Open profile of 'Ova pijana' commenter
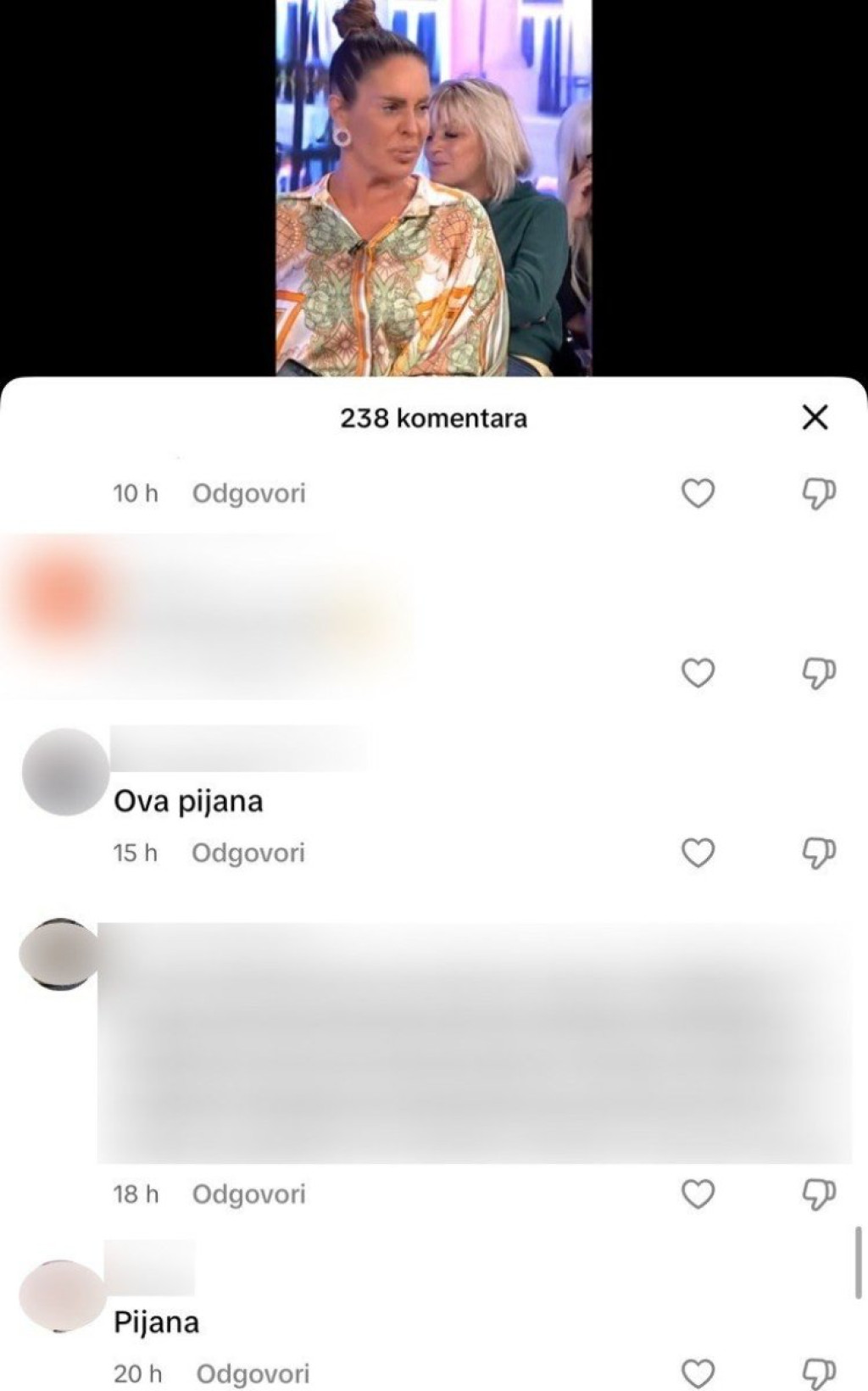868x1391 pixels. pyautogui.click(x=65, y=771)
